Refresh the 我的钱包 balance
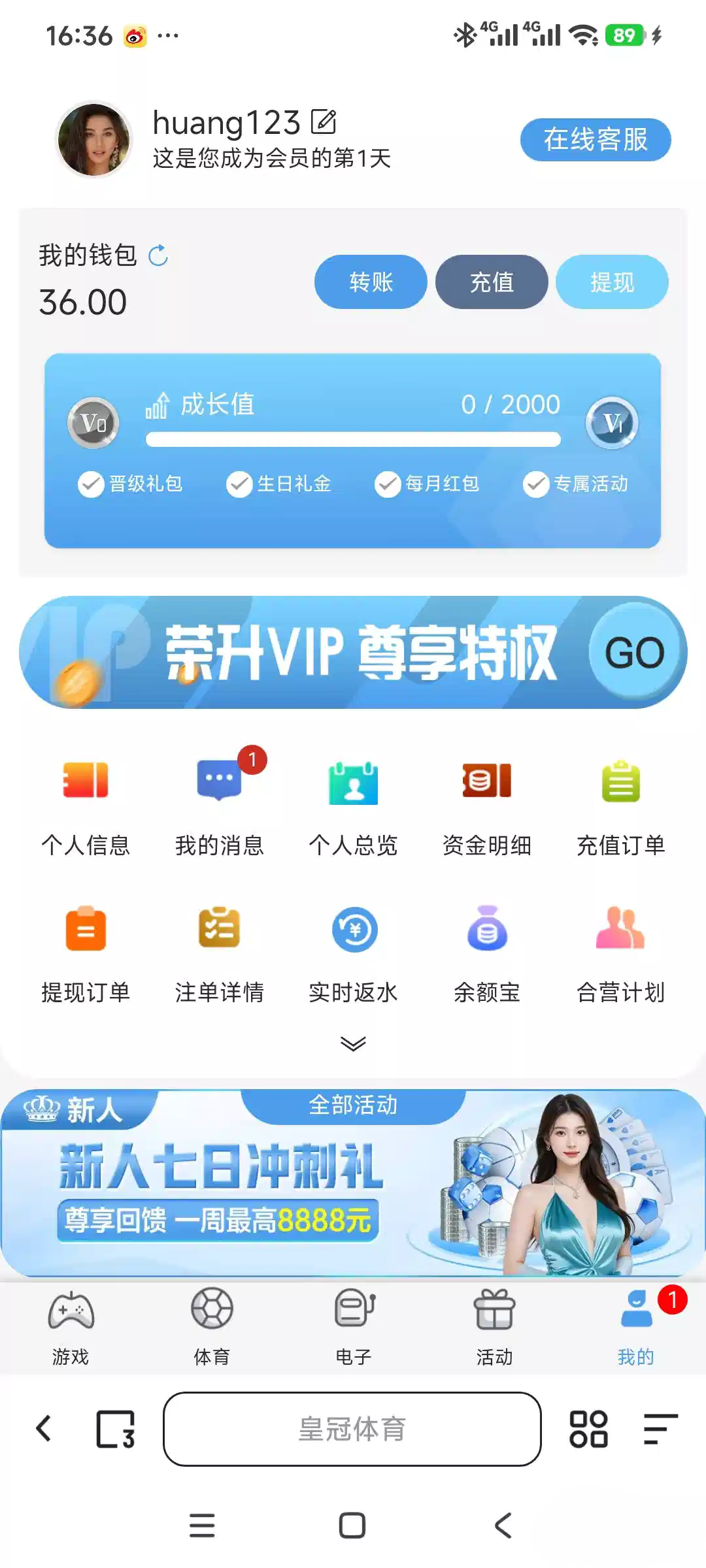The height and width of the screenshot is (1568, 706). (x=158, y=255)
